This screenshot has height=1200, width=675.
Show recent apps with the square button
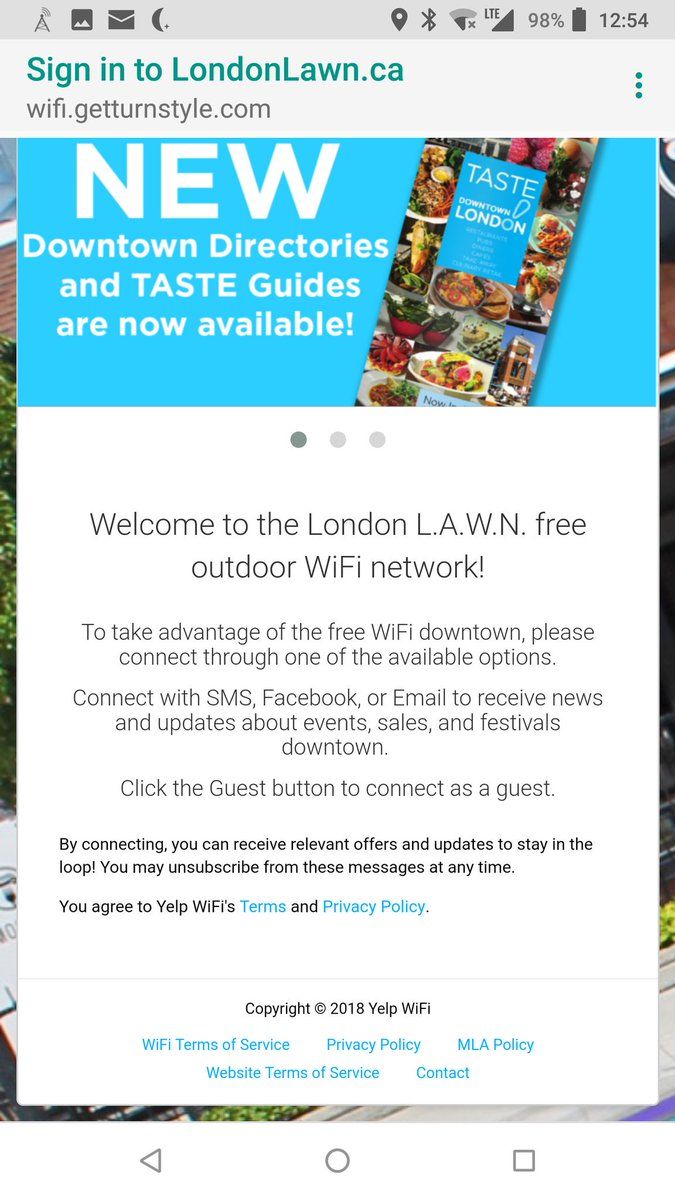click(524, 1160)
